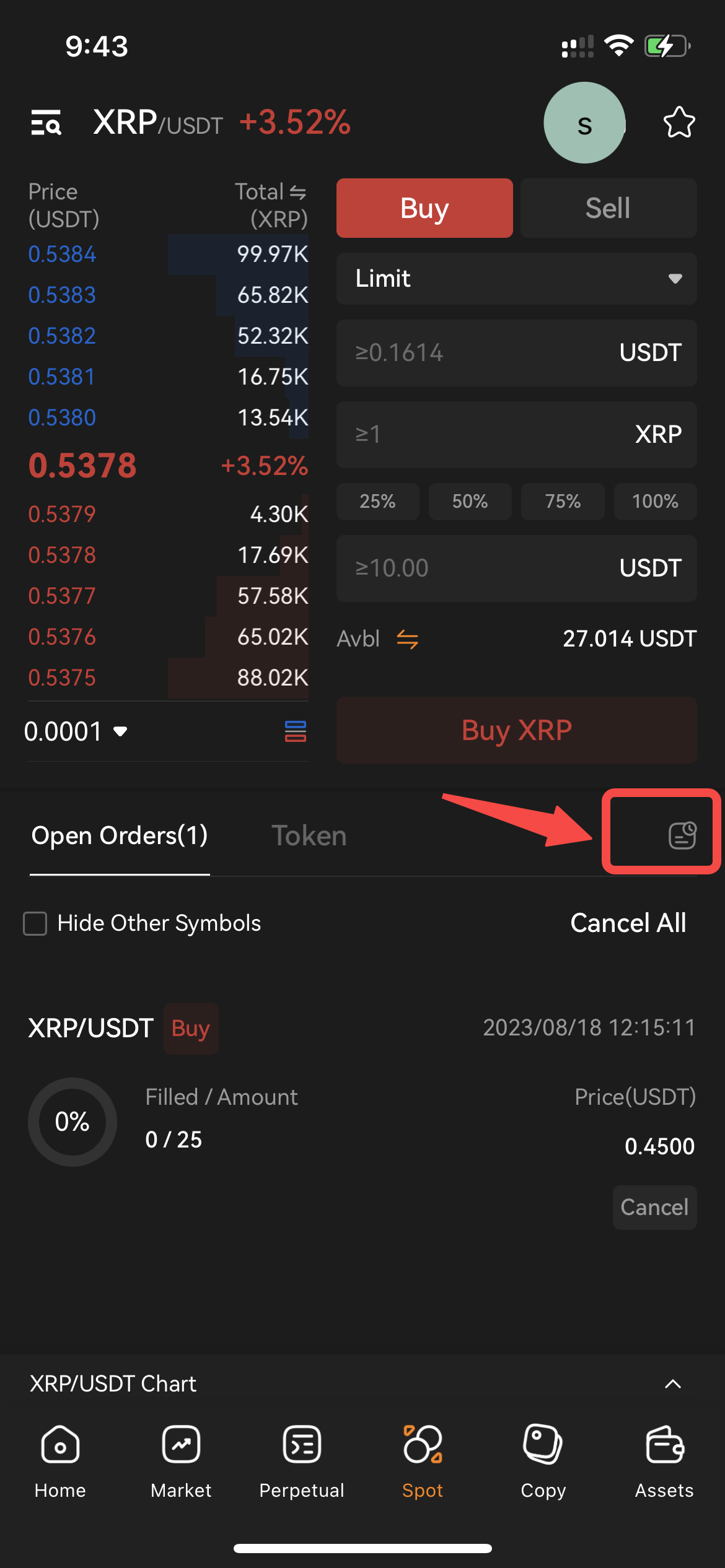This screenshot has width=725, height=1568.
Task: Choose the 25% amount chip
Action: pyautogui.click(x=378, y=502)
